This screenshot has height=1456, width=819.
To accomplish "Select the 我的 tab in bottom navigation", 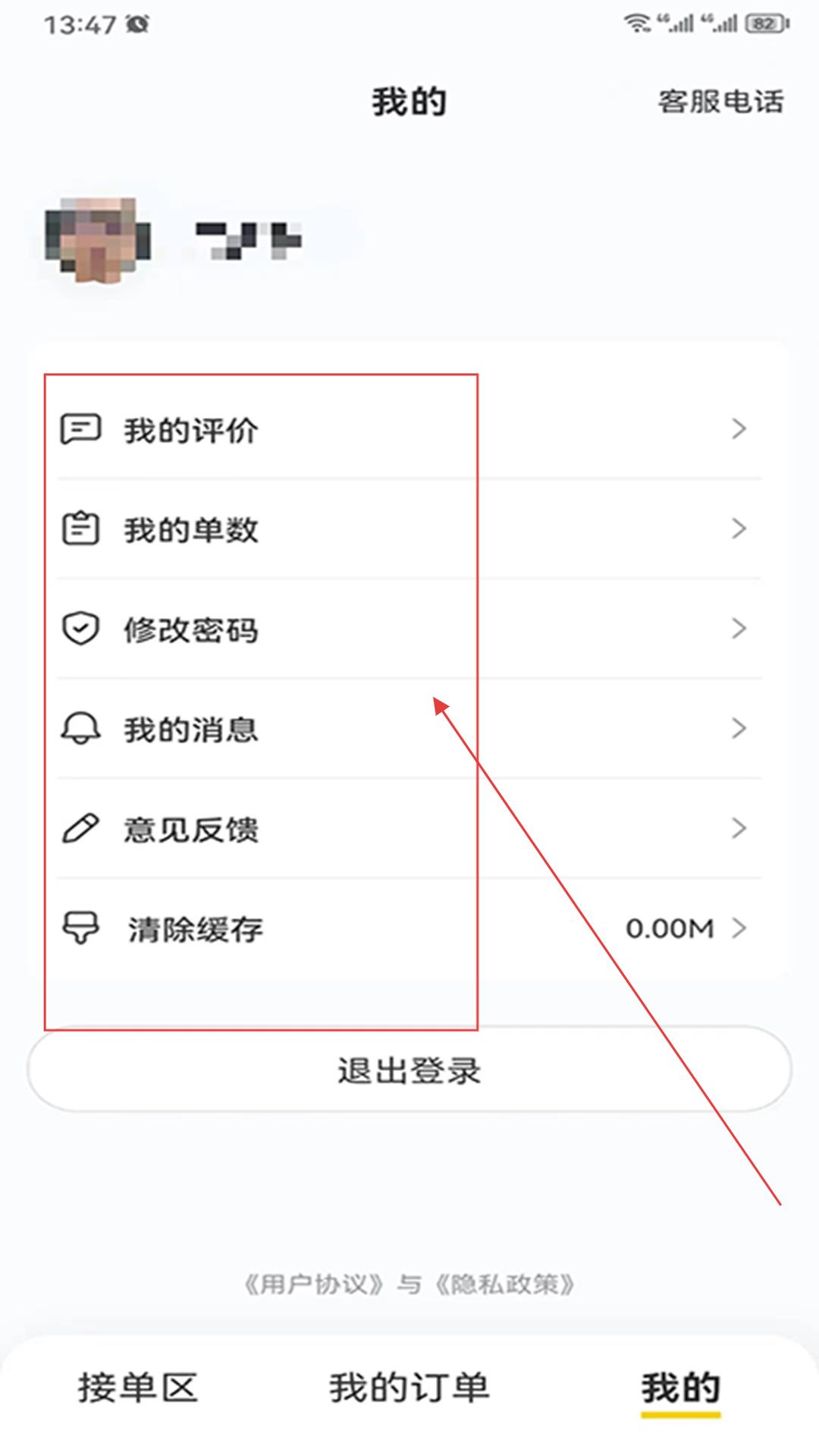I will [680, 1388].
